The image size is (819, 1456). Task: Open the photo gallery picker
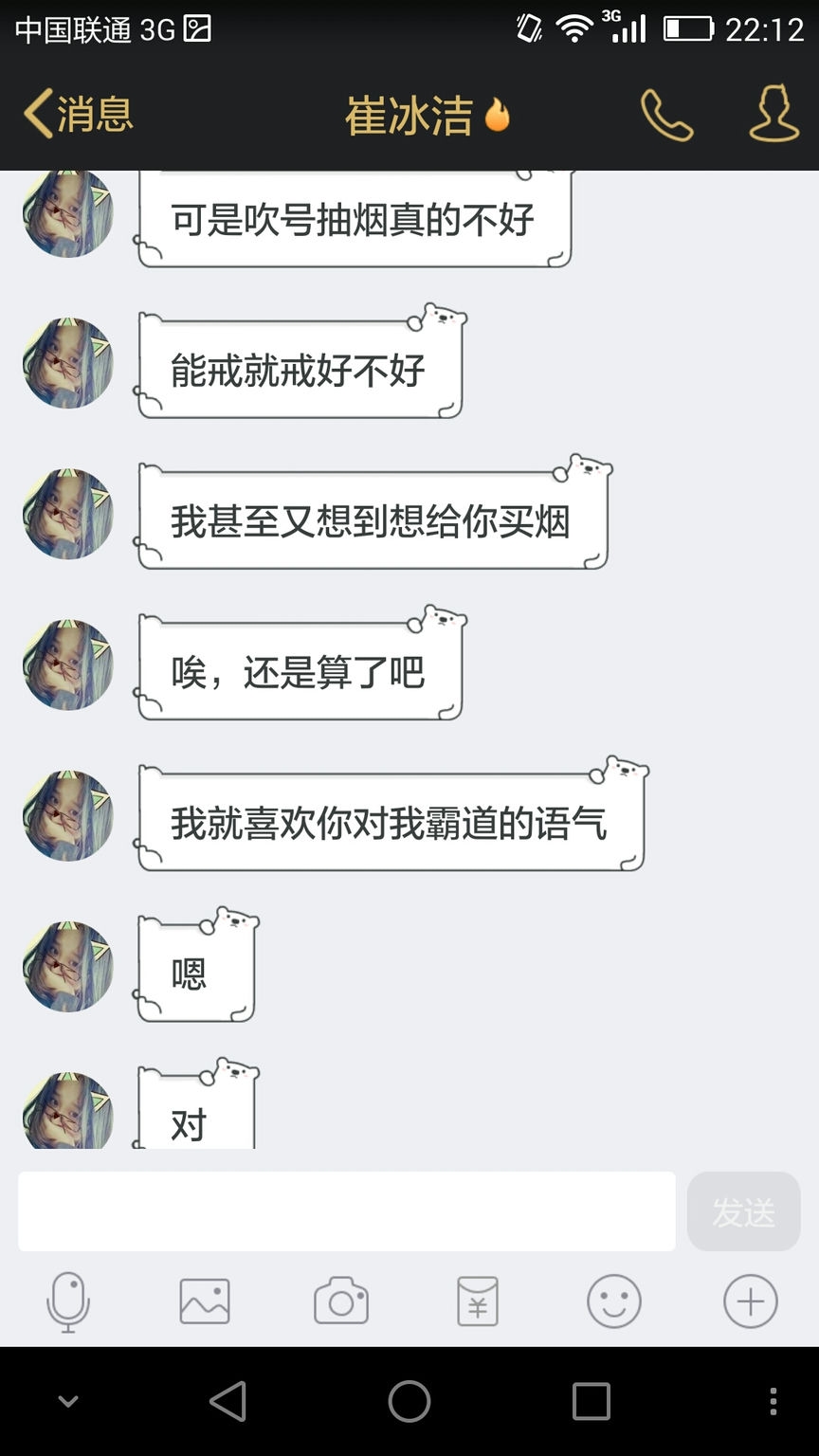[205, 1301]
